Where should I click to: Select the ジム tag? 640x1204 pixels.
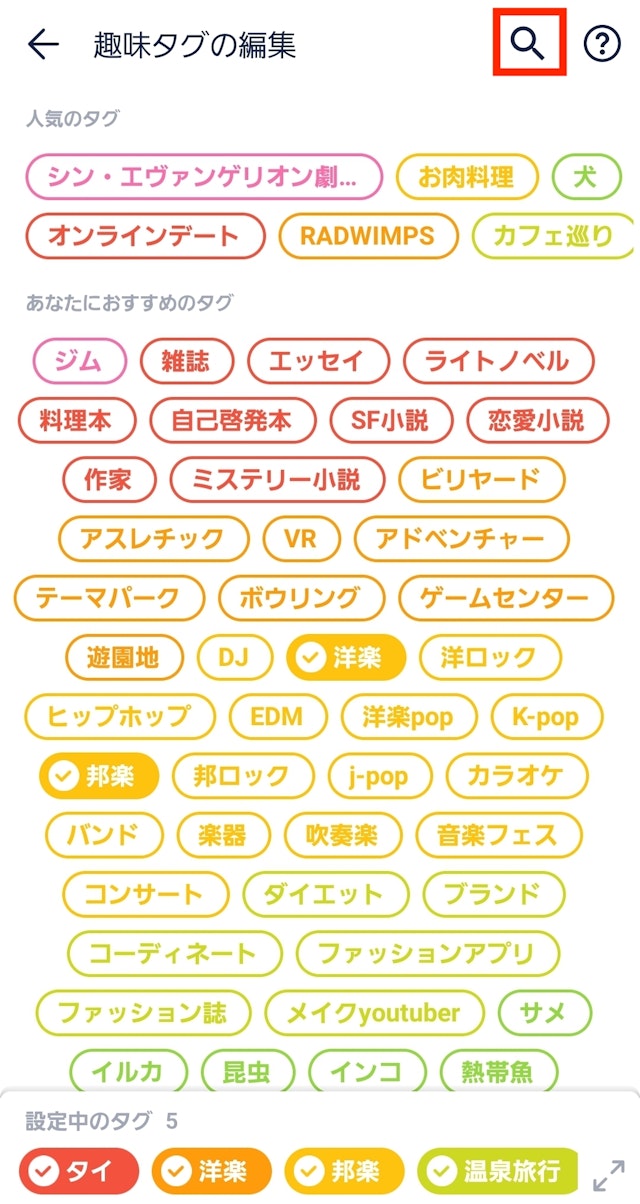point(80,361)
